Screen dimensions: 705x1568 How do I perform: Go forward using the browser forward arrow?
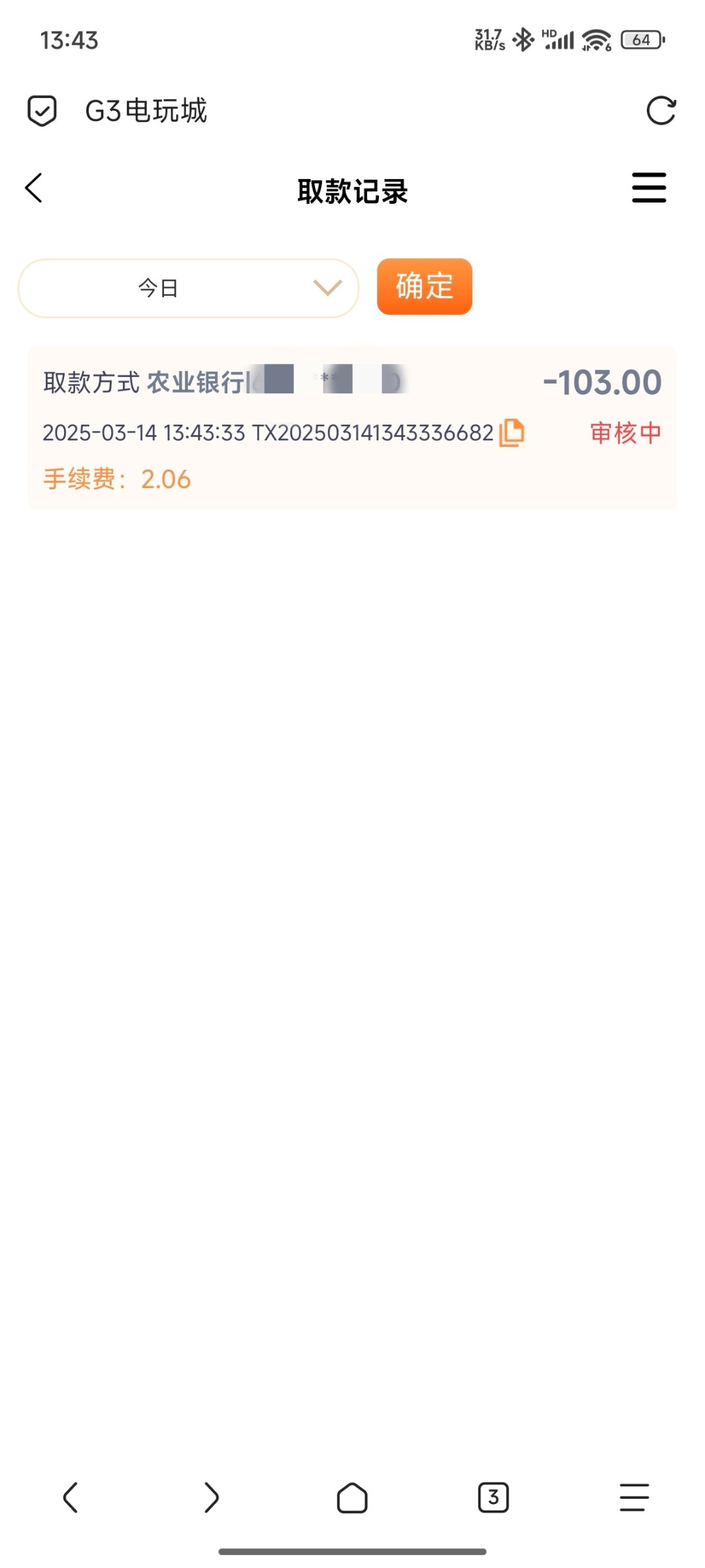point(211,1497)
